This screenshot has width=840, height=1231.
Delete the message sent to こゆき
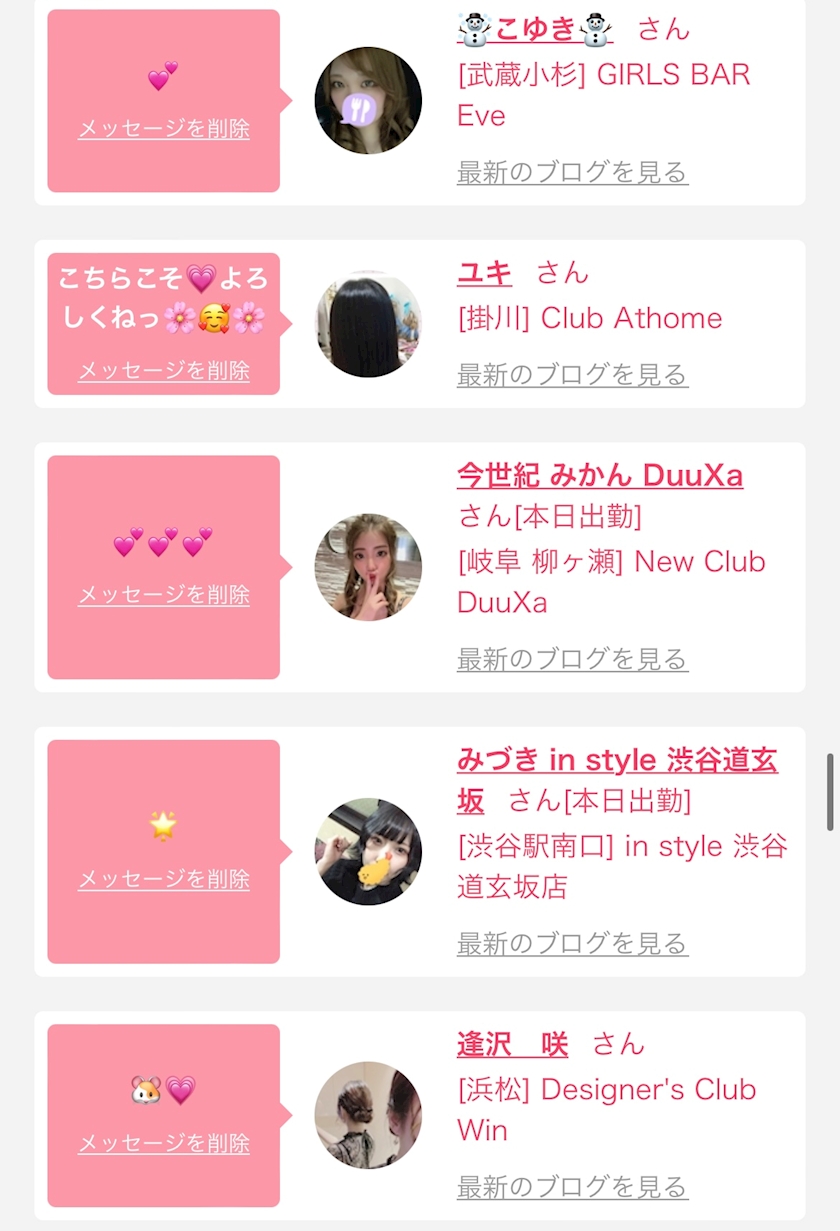click(164, 129)
